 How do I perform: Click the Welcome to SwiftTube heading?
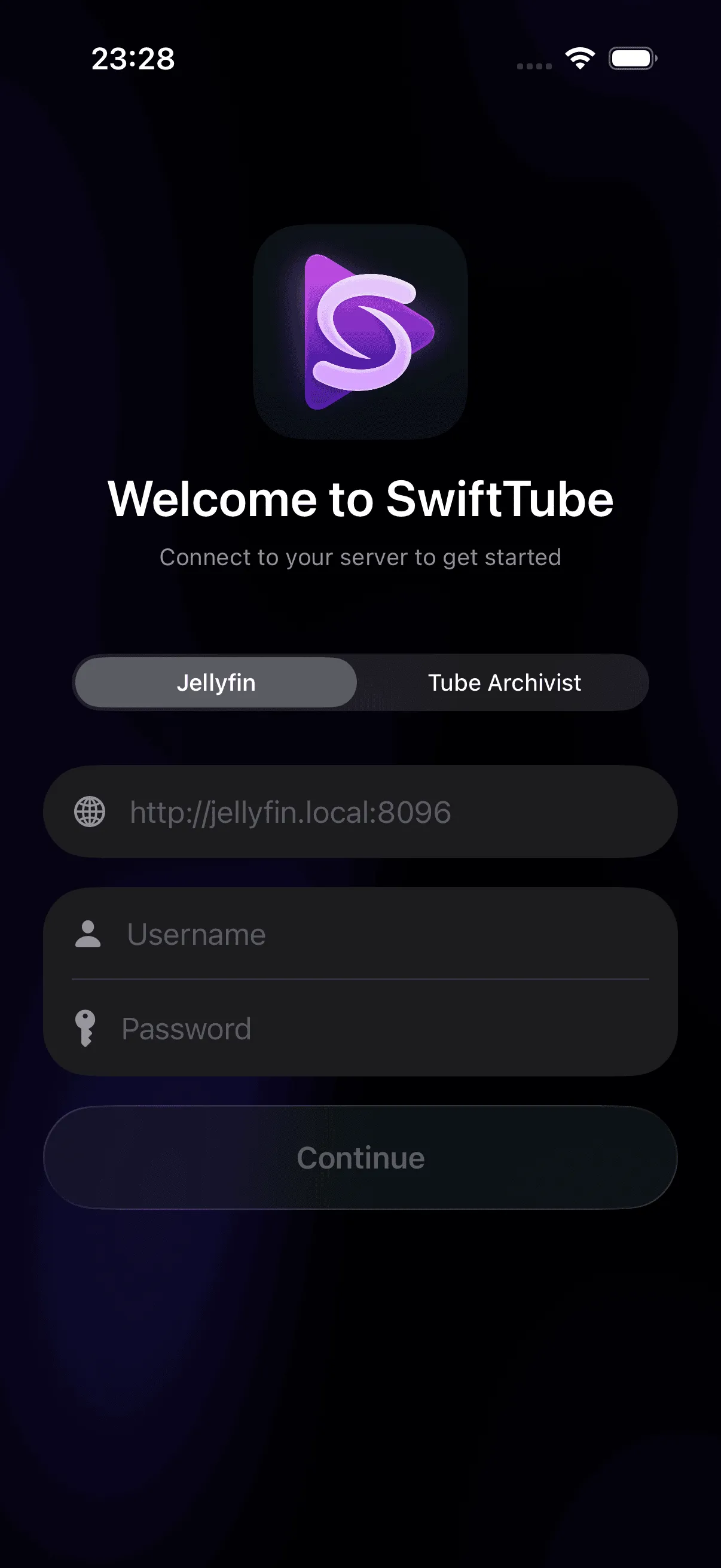[x=360, y=499]
